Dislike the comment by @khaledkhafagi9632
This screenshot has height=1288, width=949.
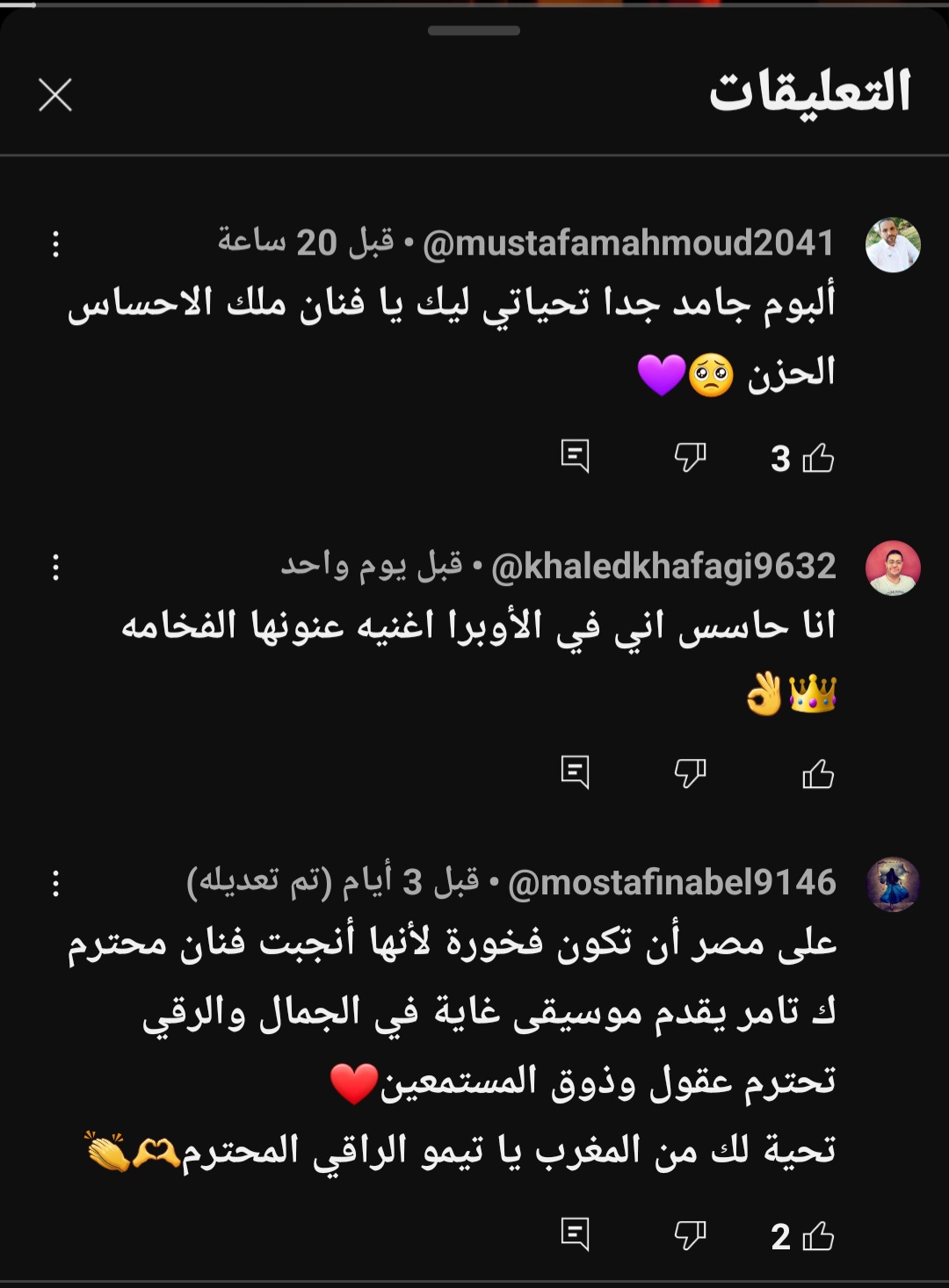690,773
